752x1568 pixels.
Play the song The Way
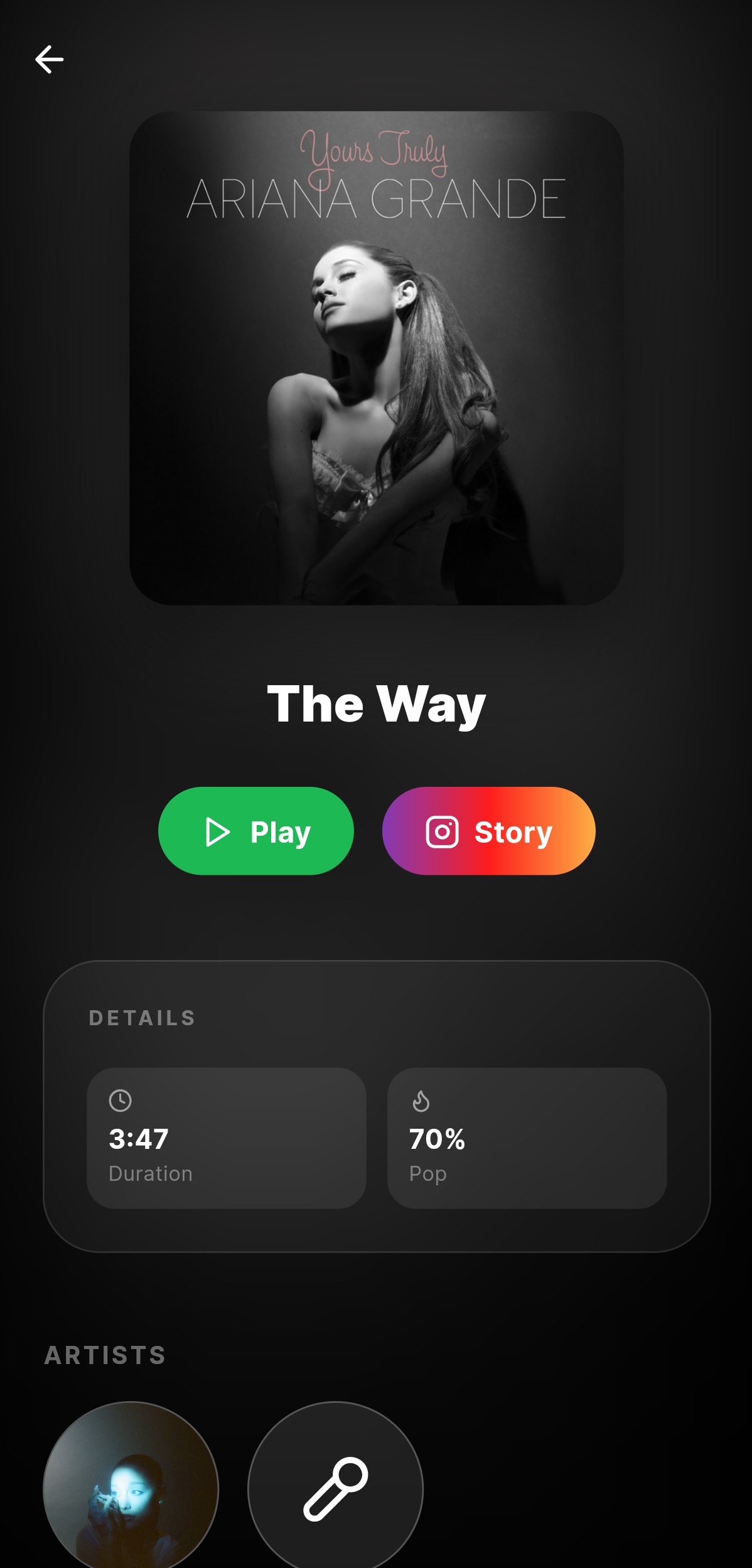click(x=256, y=831)
